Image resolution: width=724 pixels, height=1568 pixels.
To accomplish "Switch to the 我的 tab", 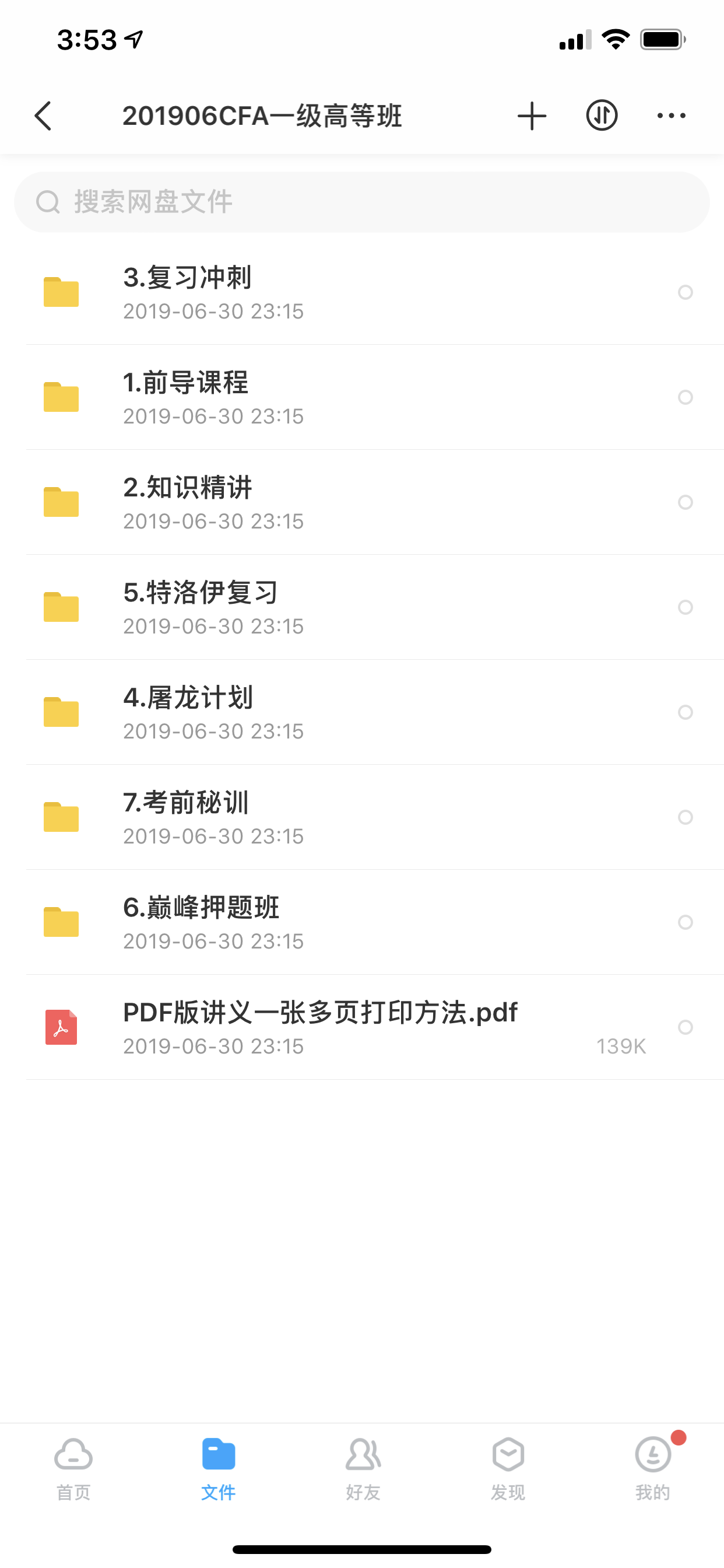I will coord(653,1468).
